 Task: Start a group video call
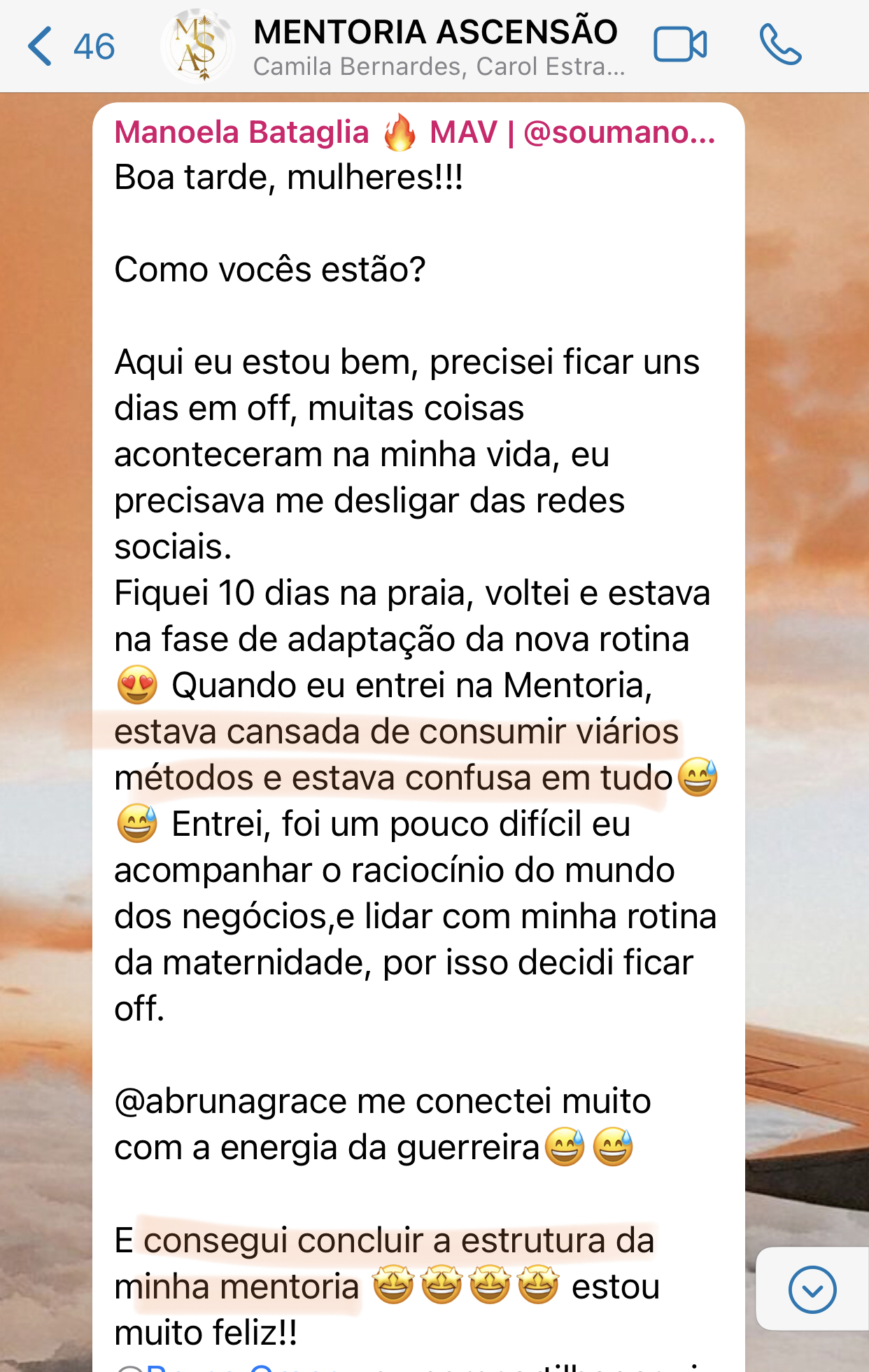point(679,45)
